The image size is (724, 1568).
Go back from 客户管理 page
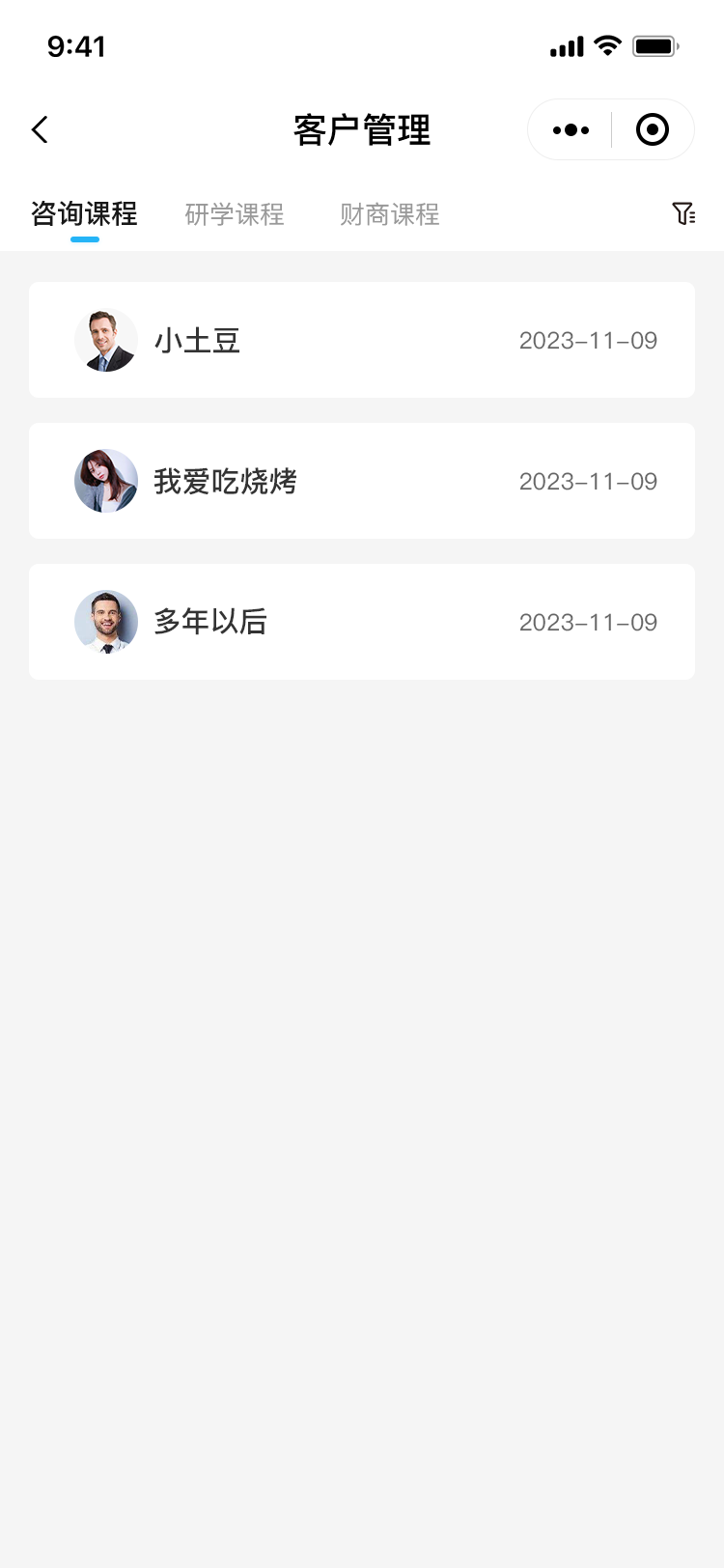(x=40, y=129)
